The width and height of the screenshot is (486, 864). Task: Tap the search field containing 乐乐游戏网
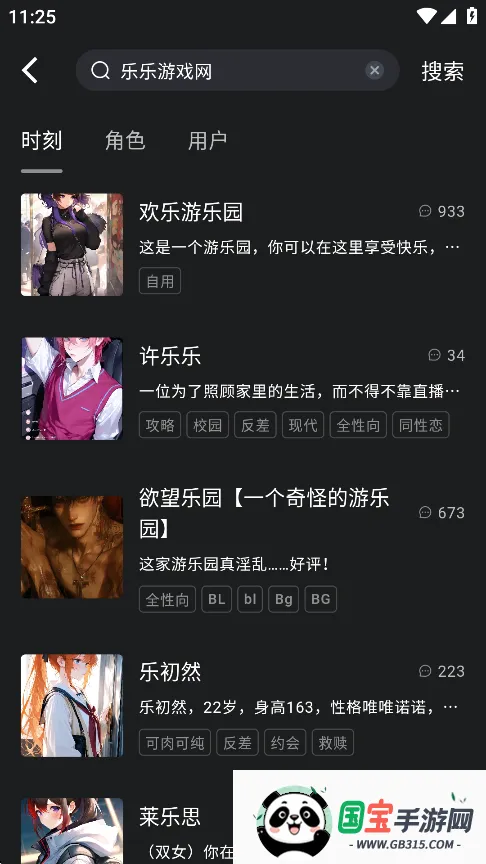[237, 71]
